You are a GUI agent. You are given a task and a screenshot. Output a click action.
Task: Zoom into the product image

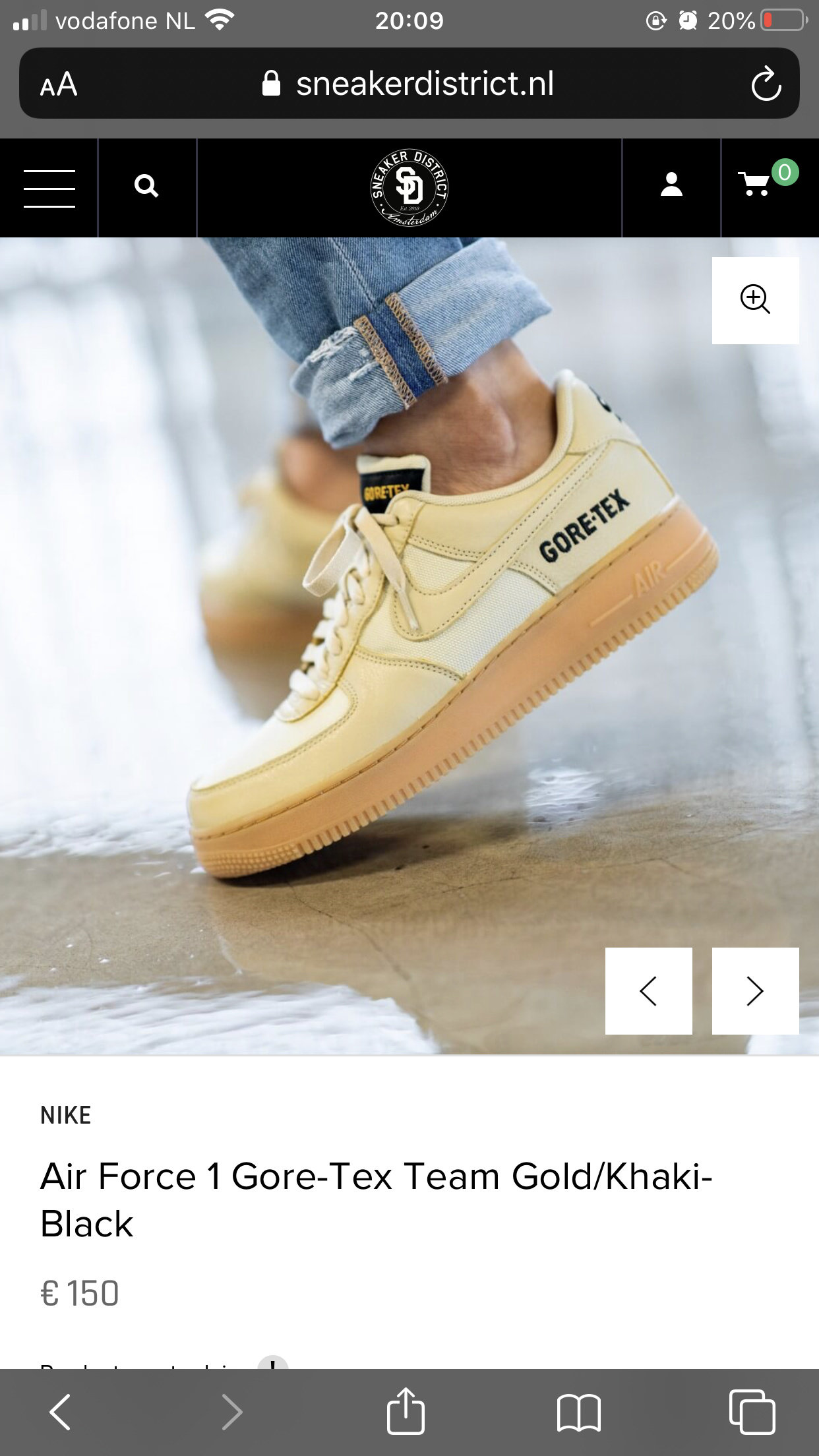[755, 300]
